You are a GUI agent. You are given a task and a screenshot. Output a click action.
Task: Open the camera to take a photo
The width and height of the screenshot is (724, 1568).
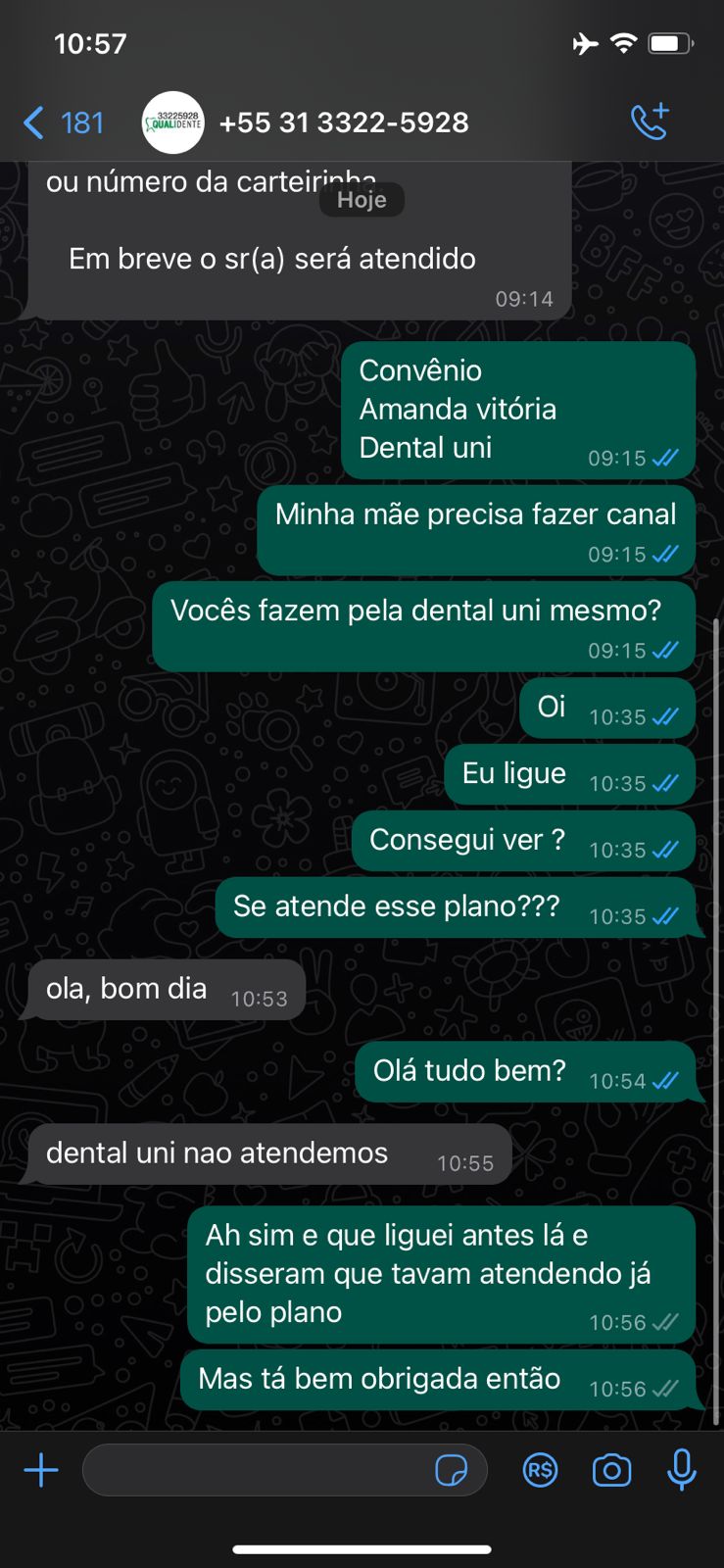[x=611, y=1470]
